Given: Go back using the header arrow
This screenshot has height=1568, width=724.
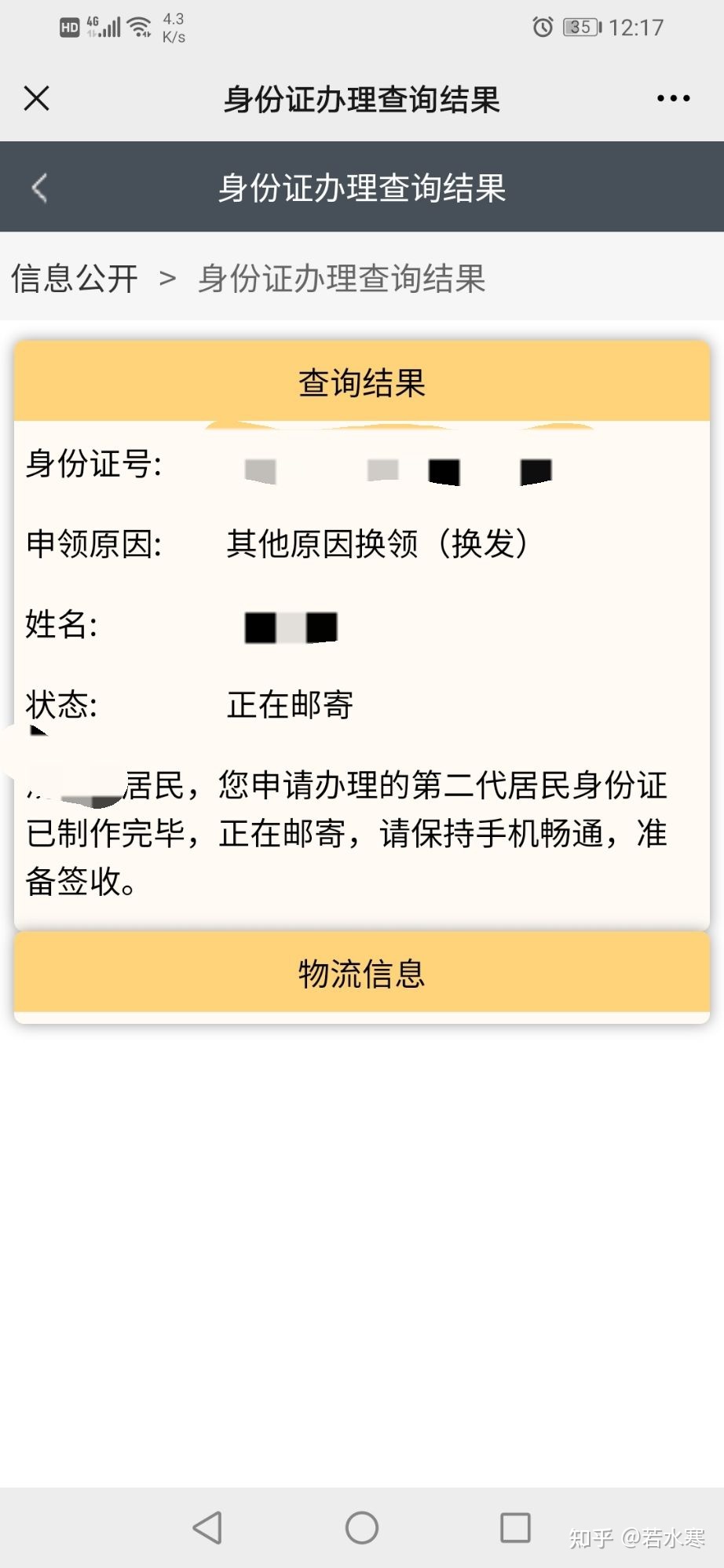Looking at the screenshot, I should (39, 188).
